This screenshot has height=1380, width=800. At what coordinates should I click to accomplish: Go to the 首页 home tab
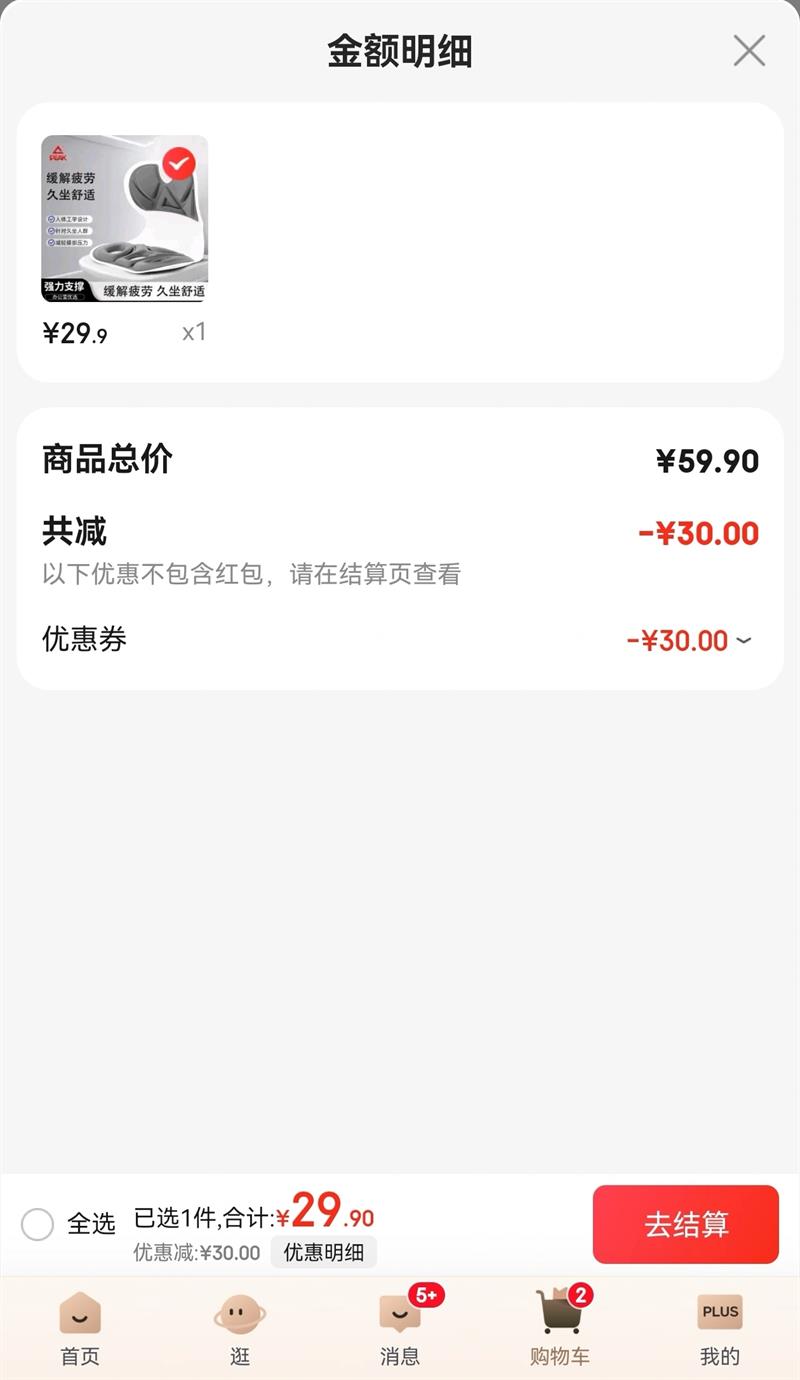(x=80, y=1328)
